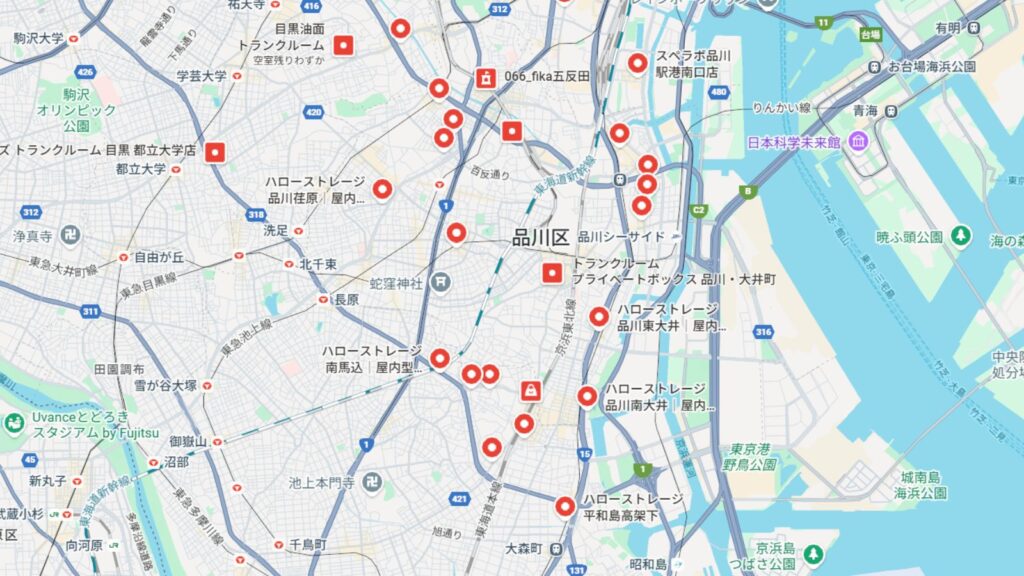Tap the 蛇窪神社 shrine marker
Screen dimensions: 1024x576
[x=441, y=282]
